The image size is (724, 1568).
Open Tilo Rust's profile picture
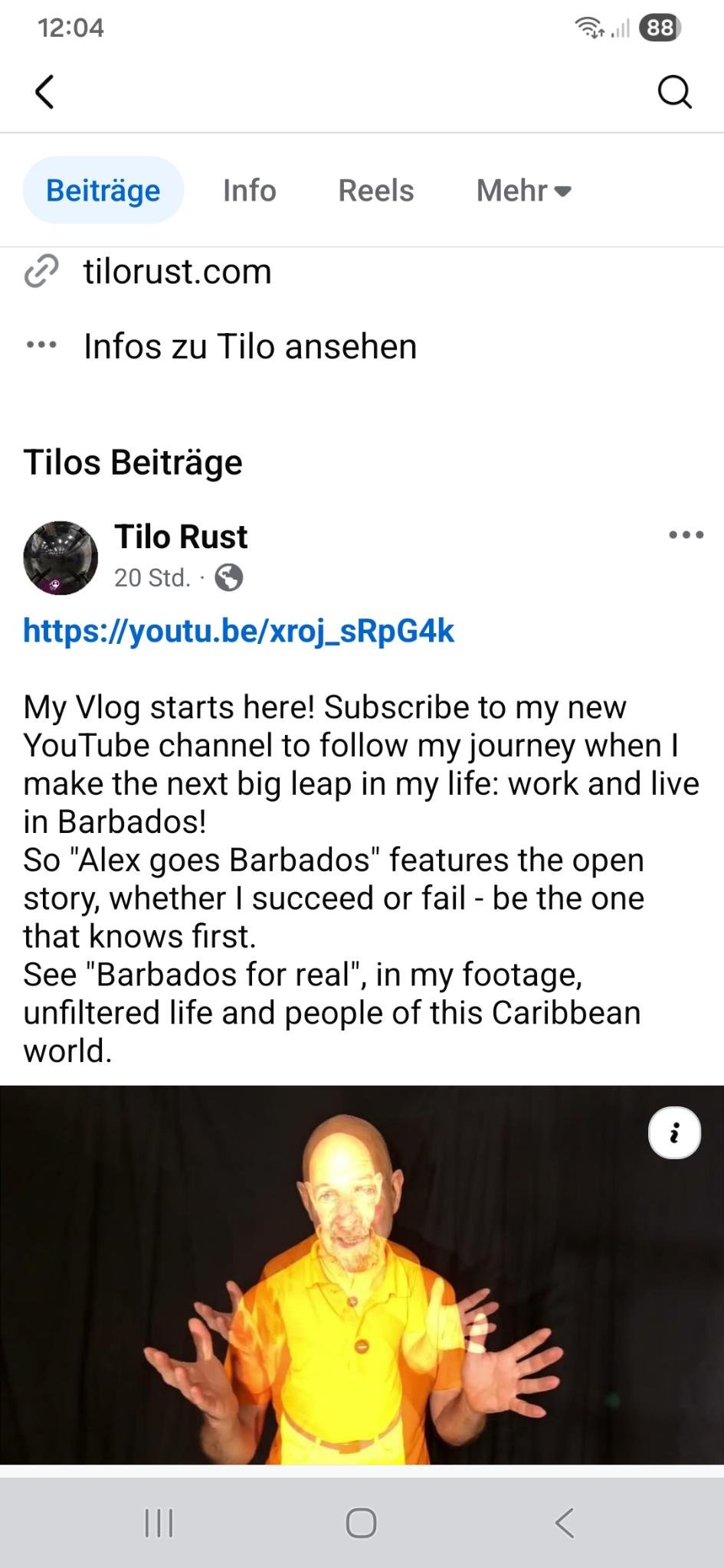tap(61, 558)
